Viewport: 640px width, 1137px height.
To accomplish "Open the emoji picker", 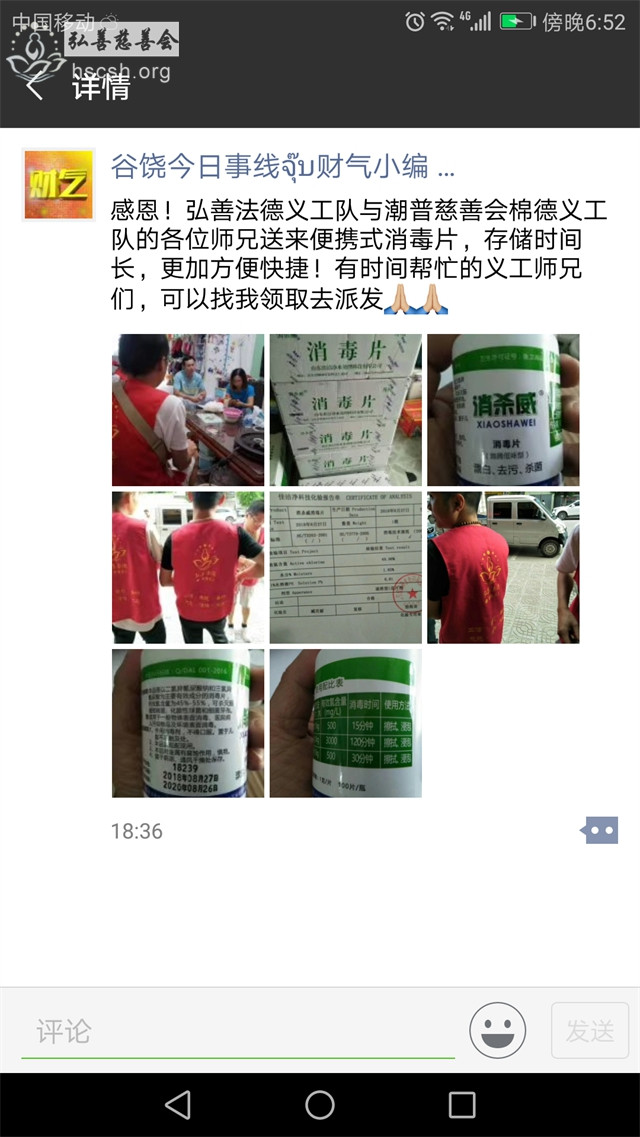I will (497, 1031).
